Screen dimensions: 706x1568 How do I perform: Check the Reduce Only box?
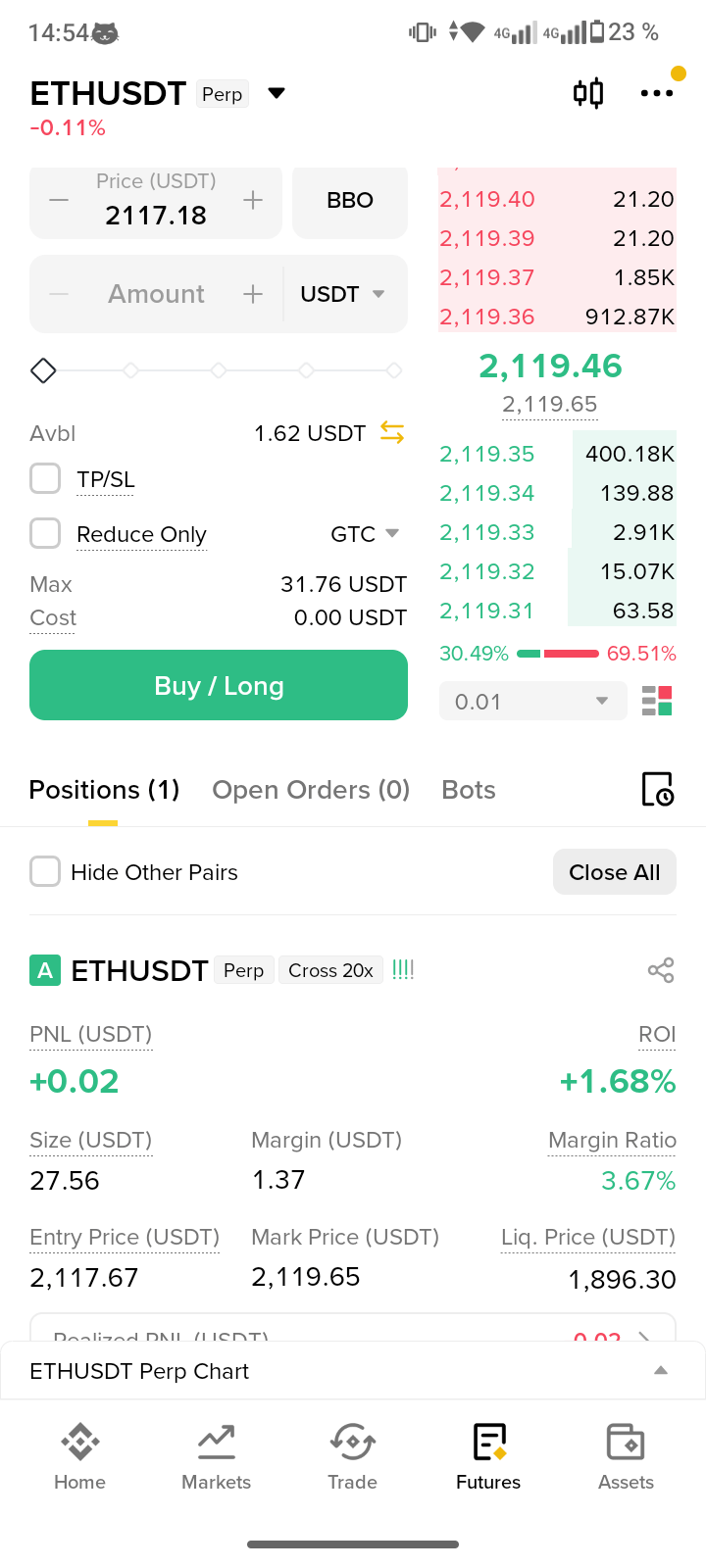(x=45, y=534)
